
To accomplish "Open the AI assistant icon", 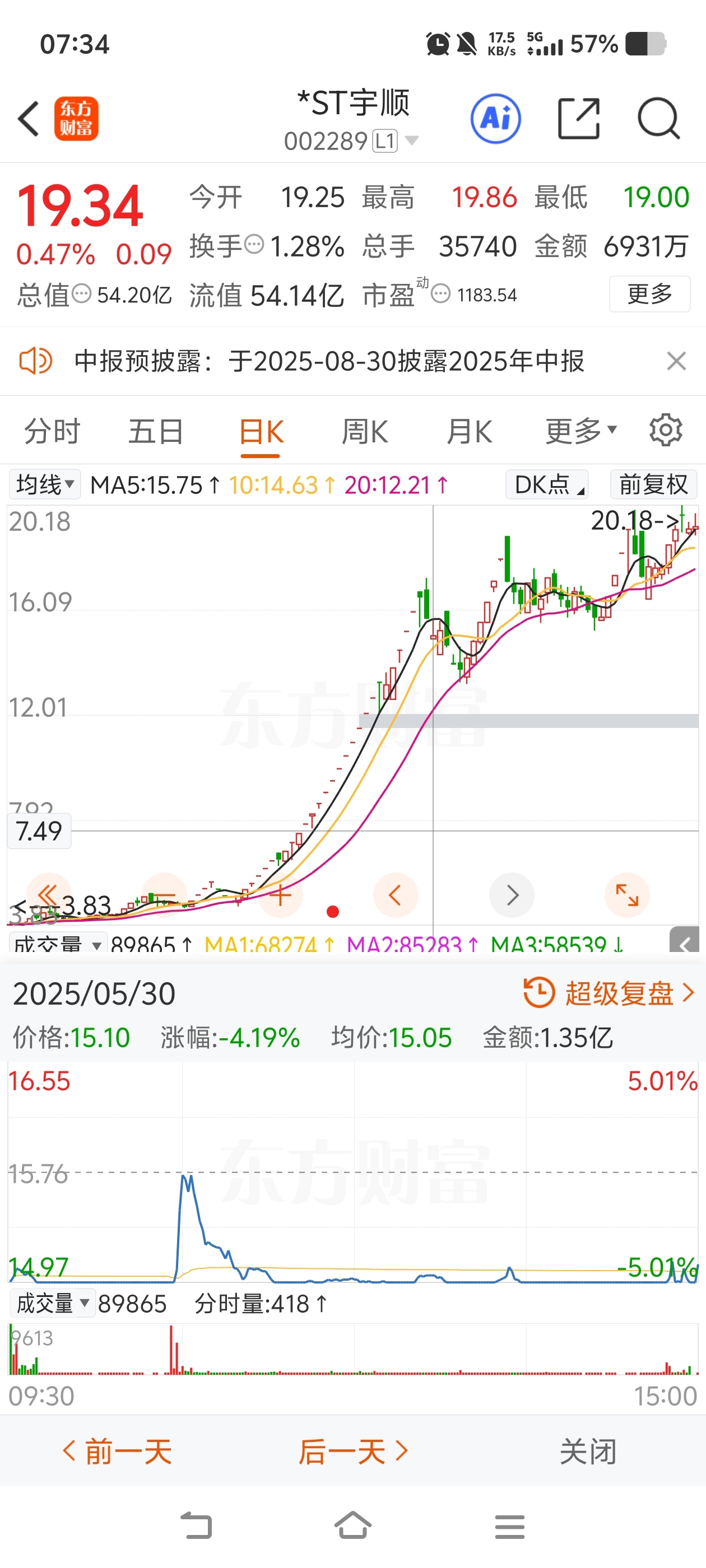I will pos(495,118).
